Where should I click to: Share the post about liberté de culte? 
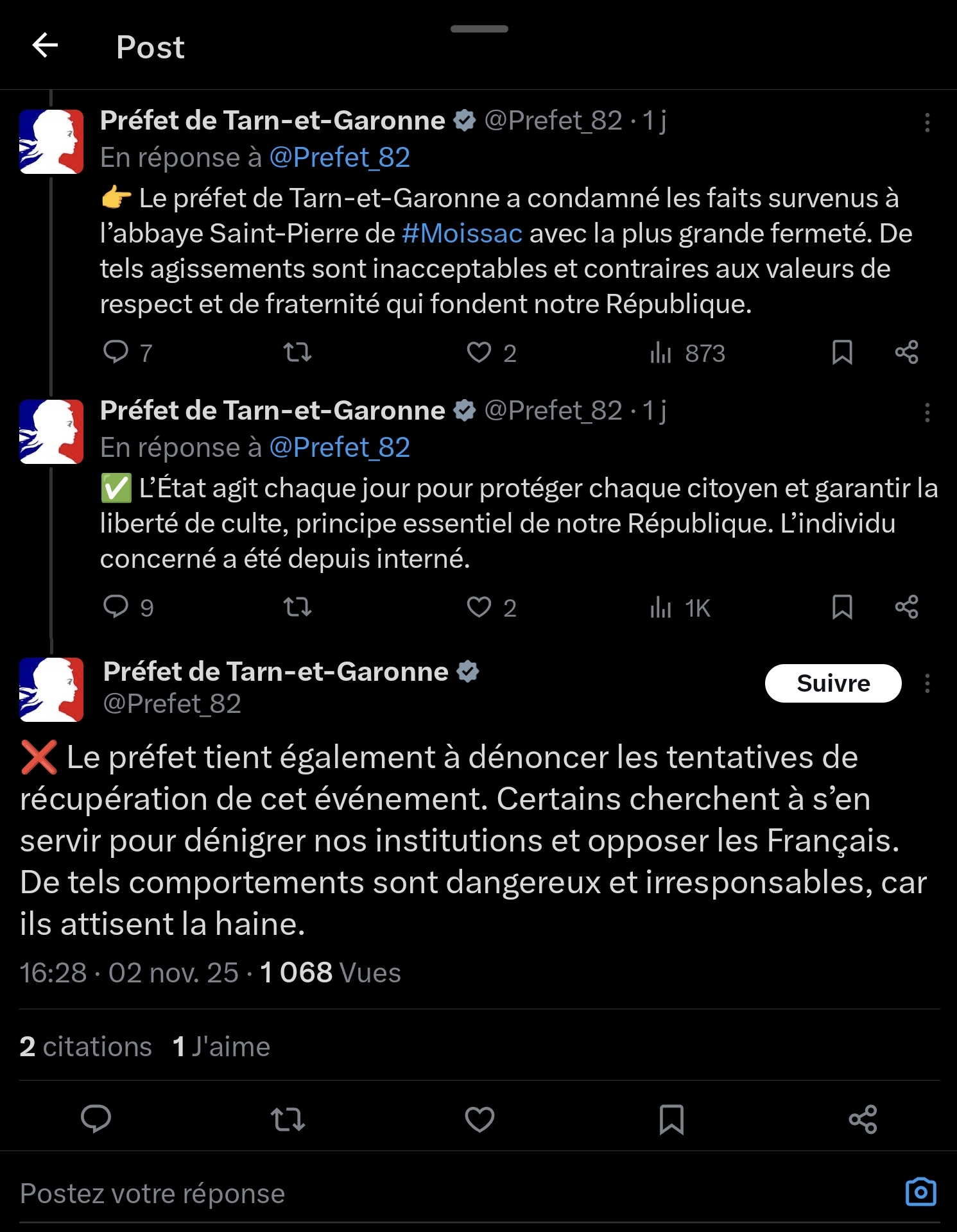tap(906, 607)
